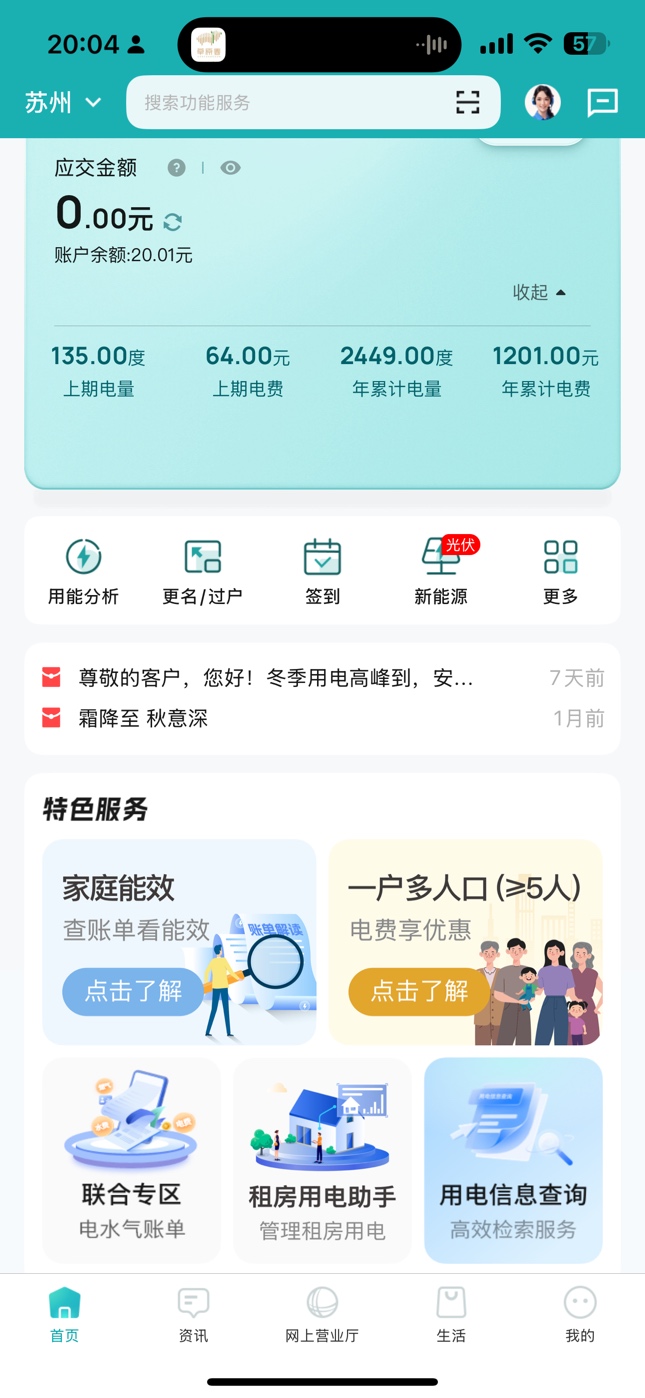Open 用能分析

[x=83, y=571]
